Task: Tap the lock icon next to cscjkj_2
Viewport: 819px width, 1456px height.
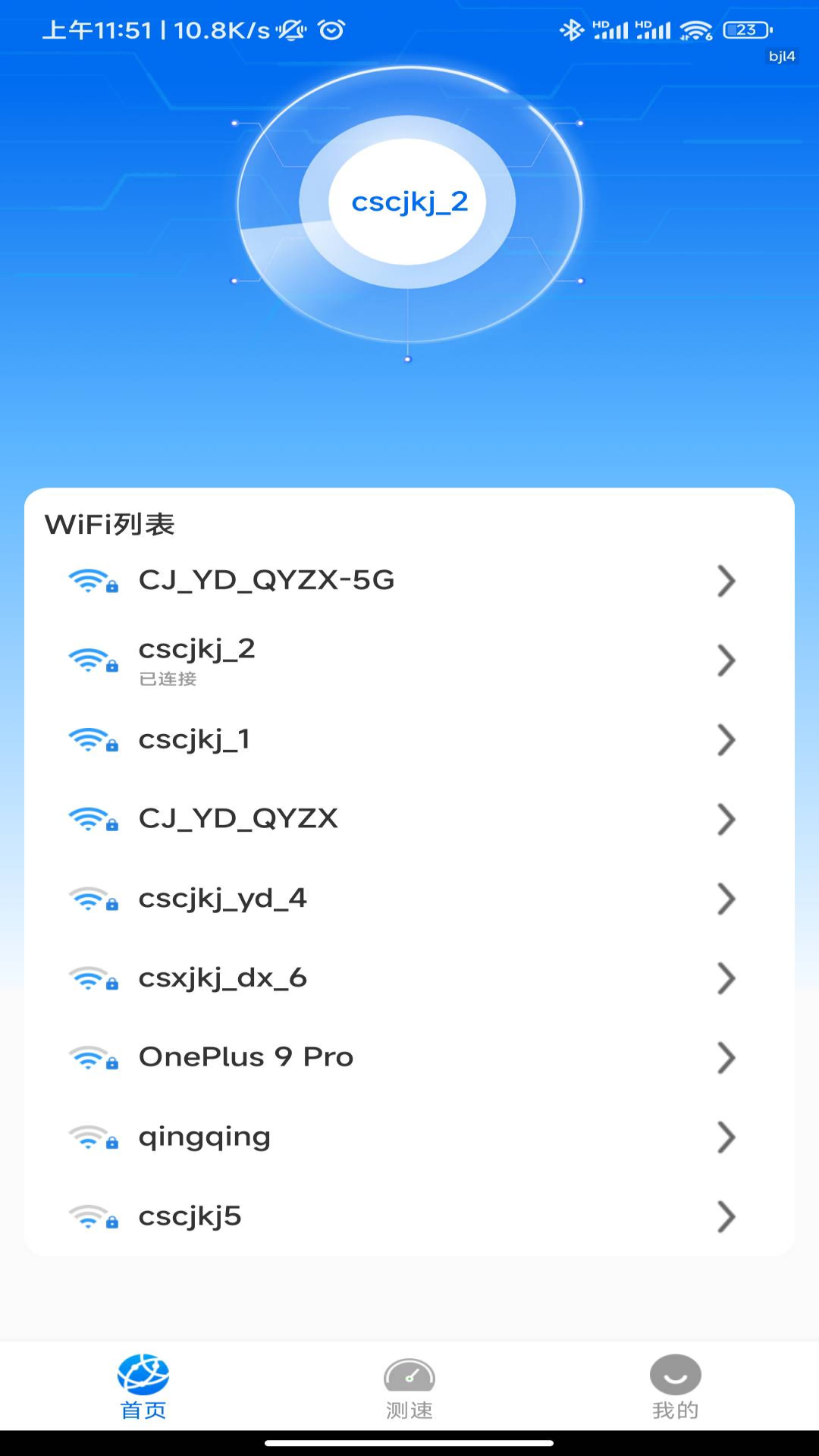Action: (113, 667)
